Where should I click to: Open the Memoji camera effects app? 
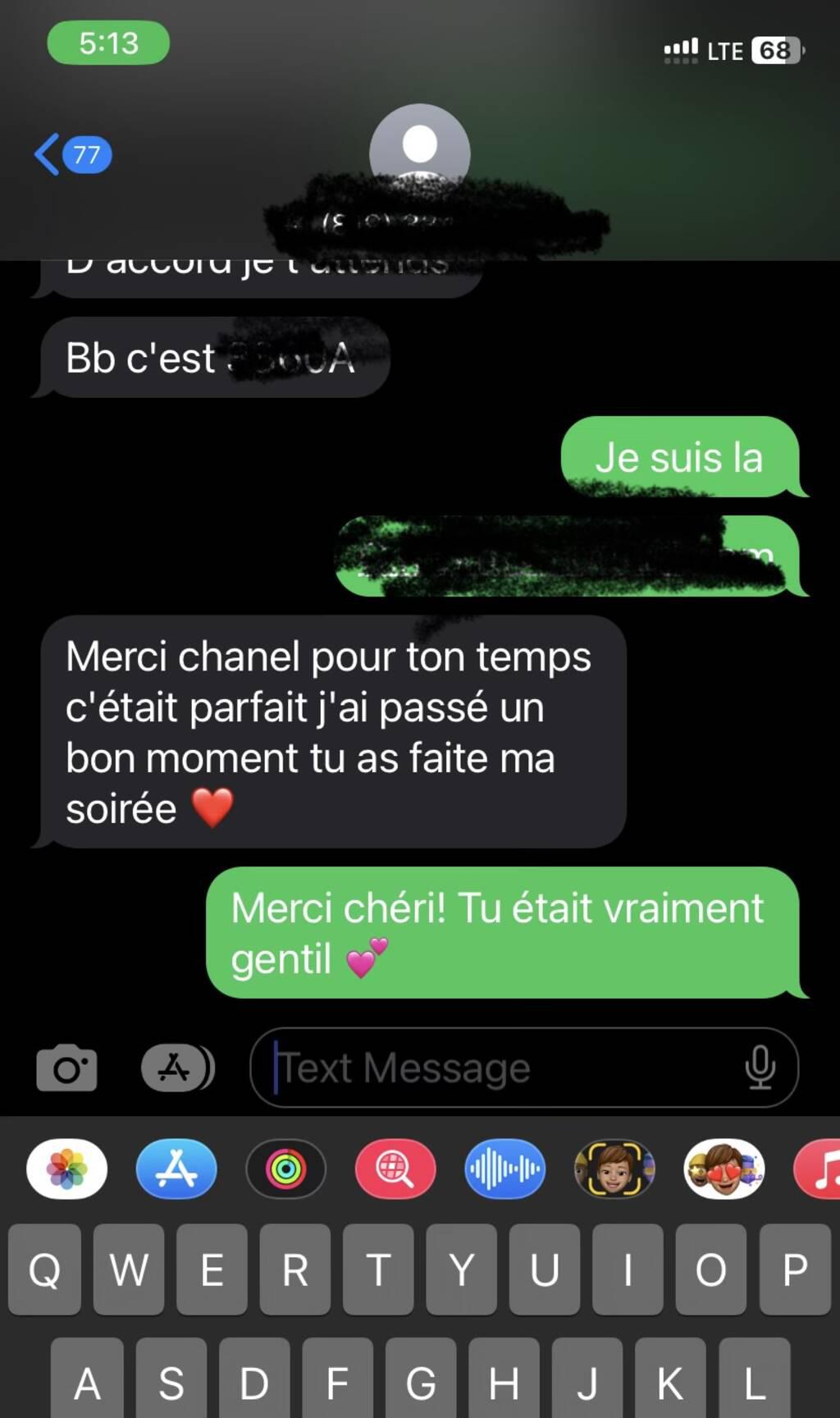614,1169
